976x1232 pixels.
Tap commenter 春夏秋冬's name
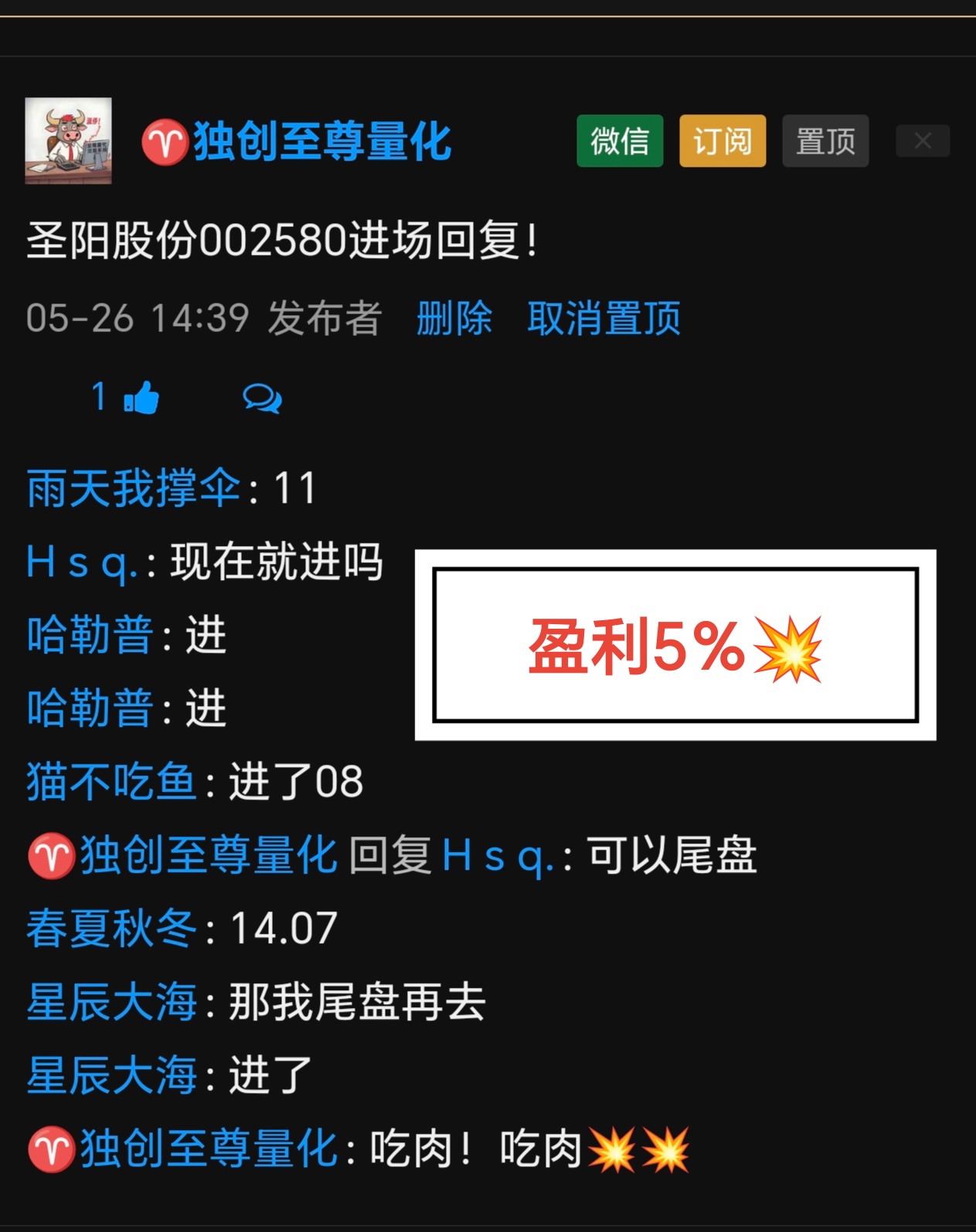112,928
